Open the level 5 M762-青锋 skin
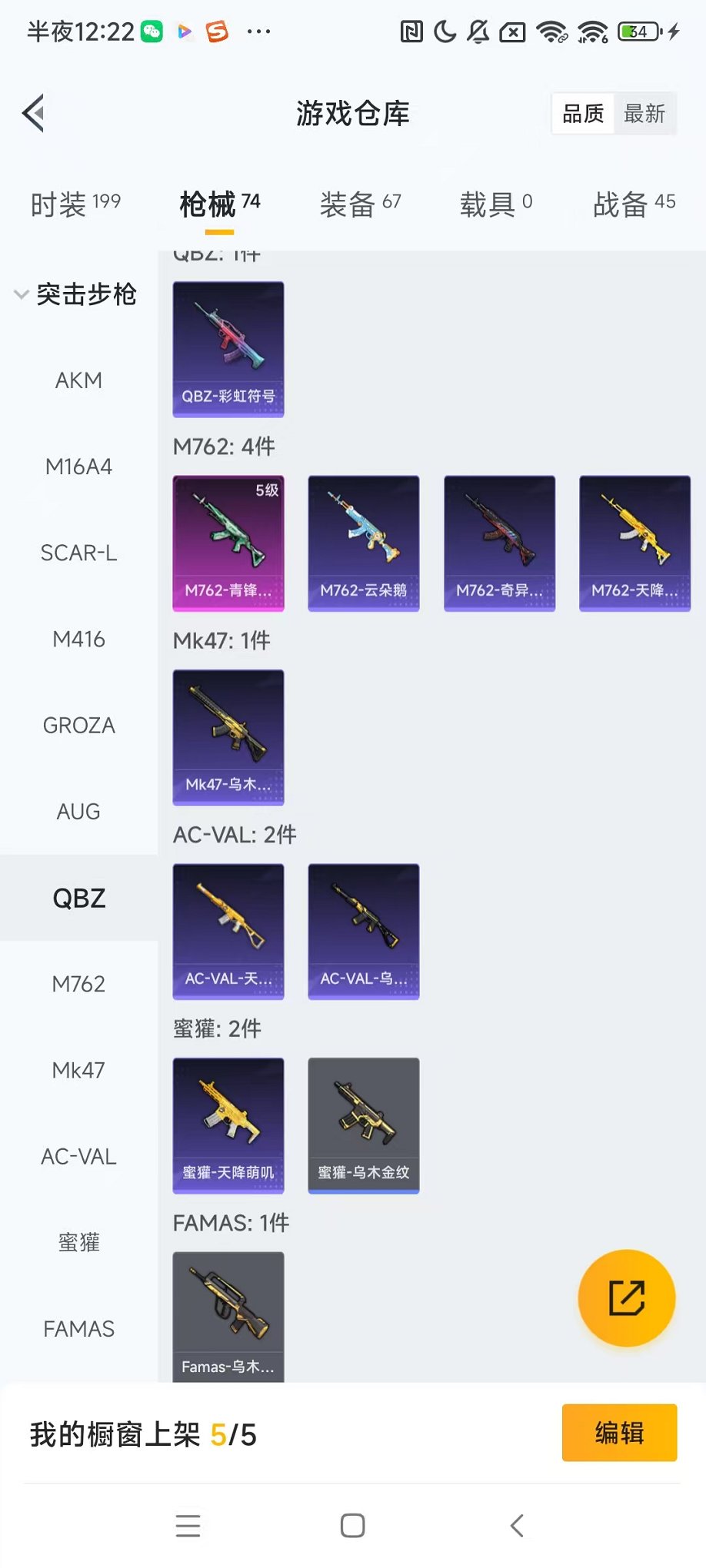 [x=228, y=543]
